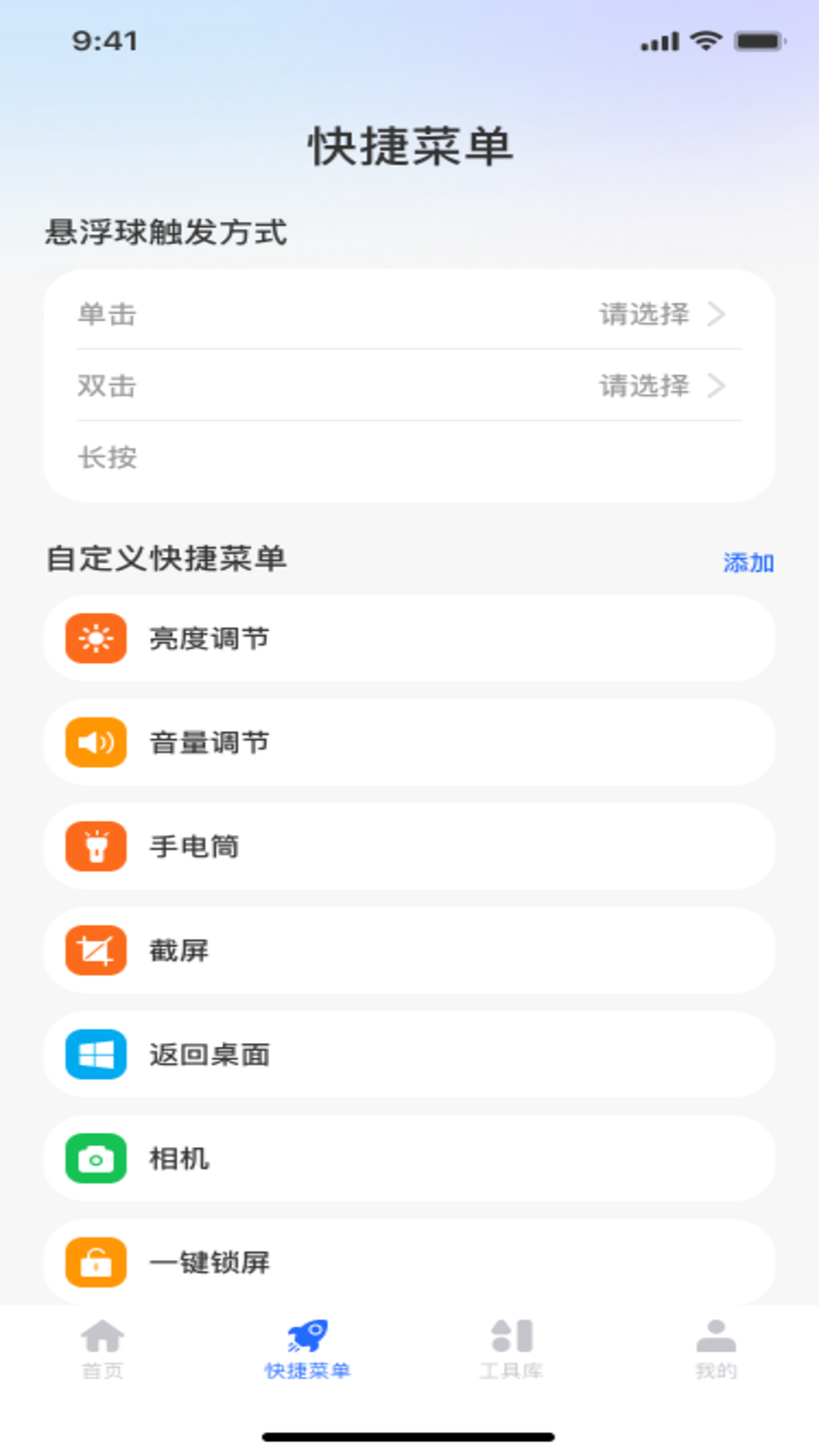Open the 亮度调节 shortcut entry
The width and height of the screenshot is (819, 1456).
[x=409, y=638]
